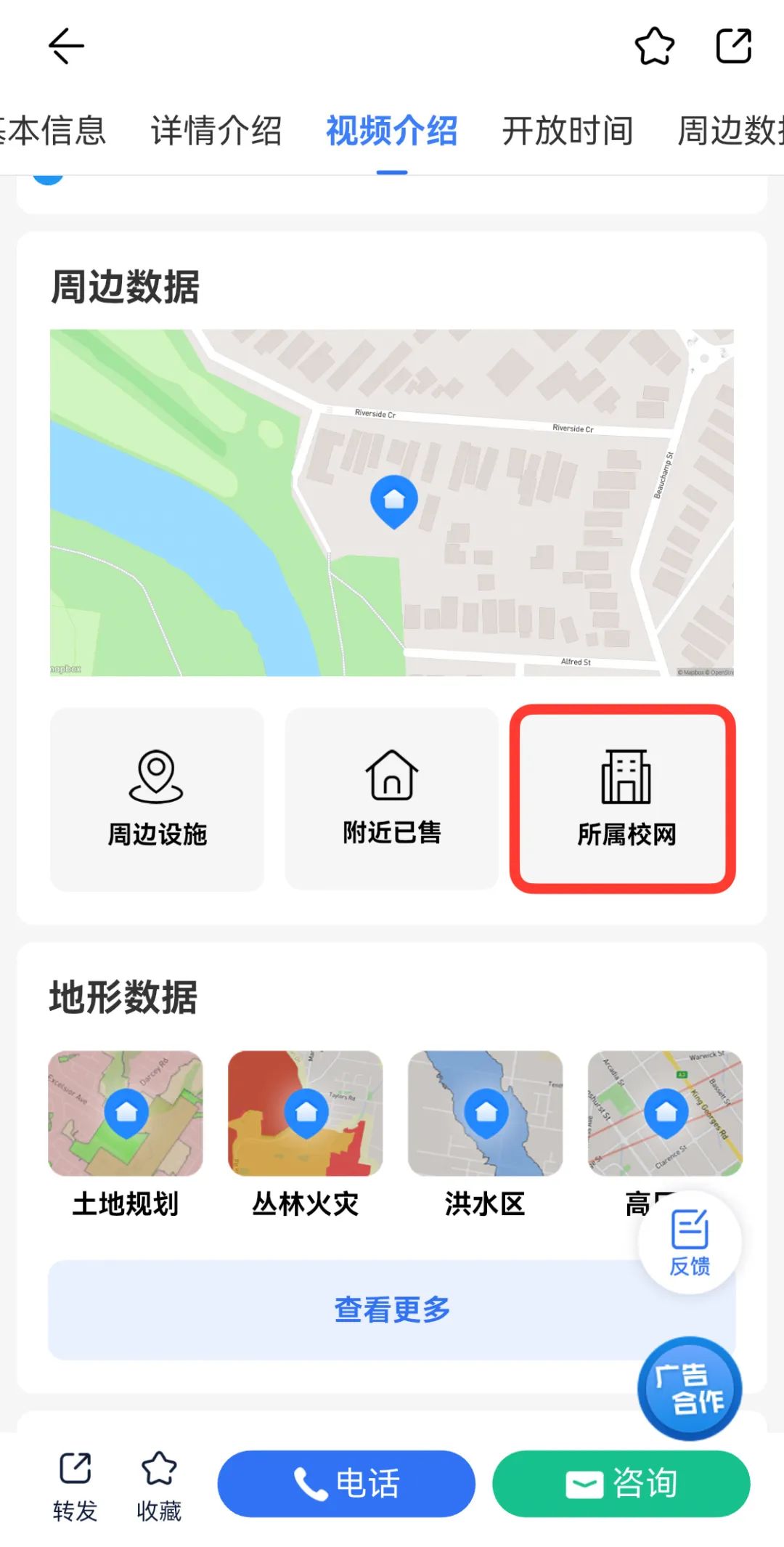
Task: Tap the 广告合作 floating badge
Action: 690,1388
